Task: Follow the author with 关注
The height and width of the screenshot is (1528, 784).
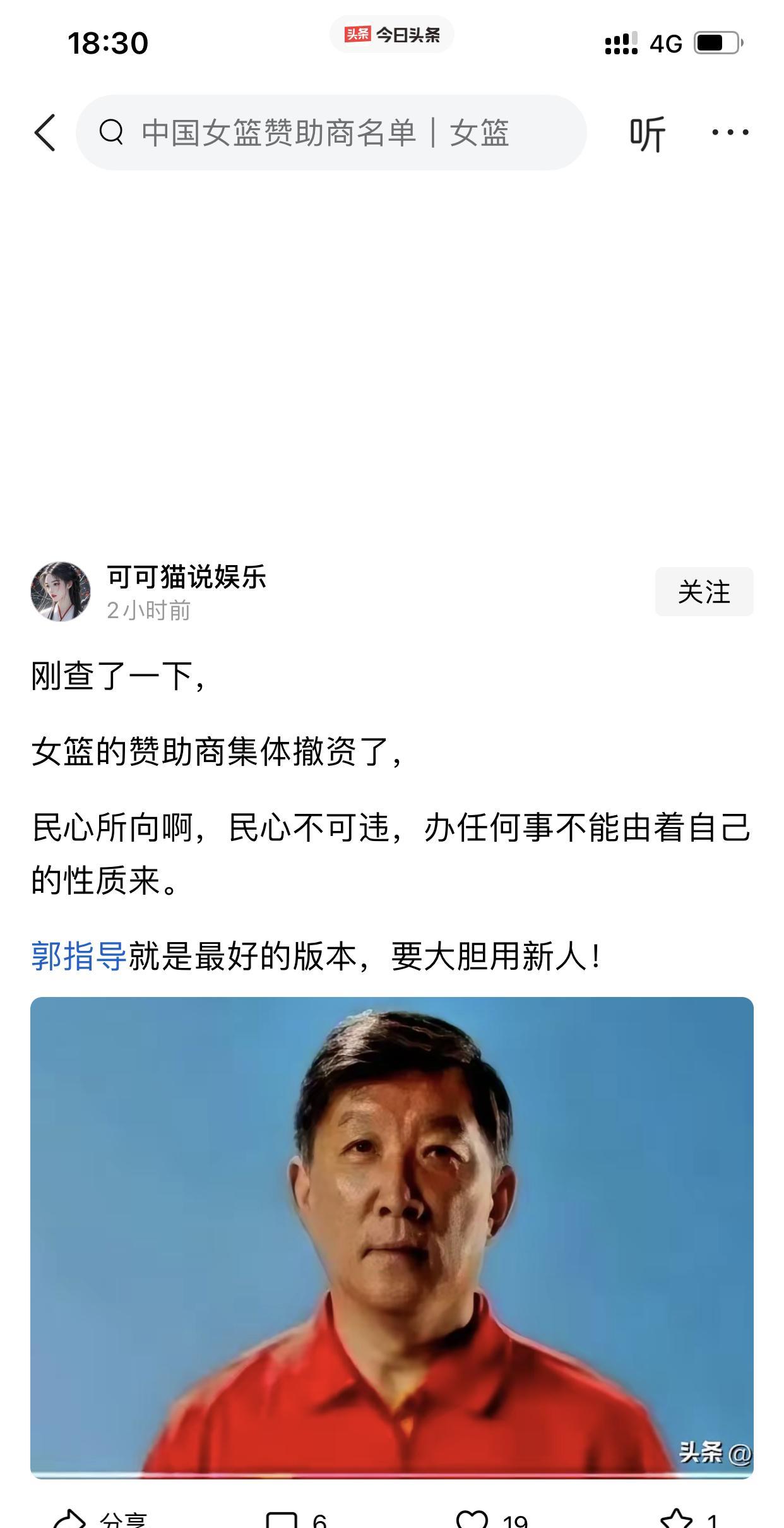Action: click(x=704, y=592)
